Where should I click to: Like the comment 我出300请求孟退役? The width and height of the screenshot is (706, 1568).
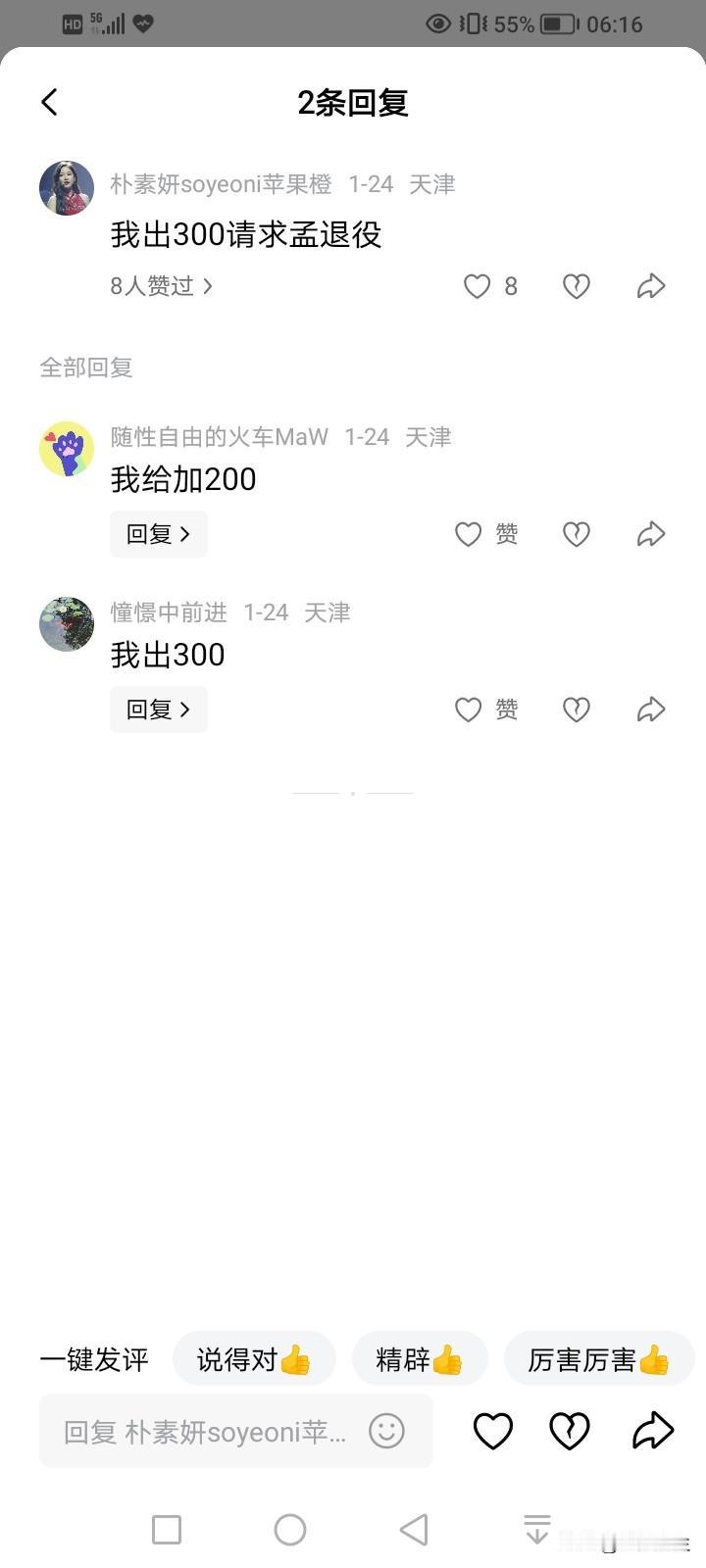pos(478,286)
